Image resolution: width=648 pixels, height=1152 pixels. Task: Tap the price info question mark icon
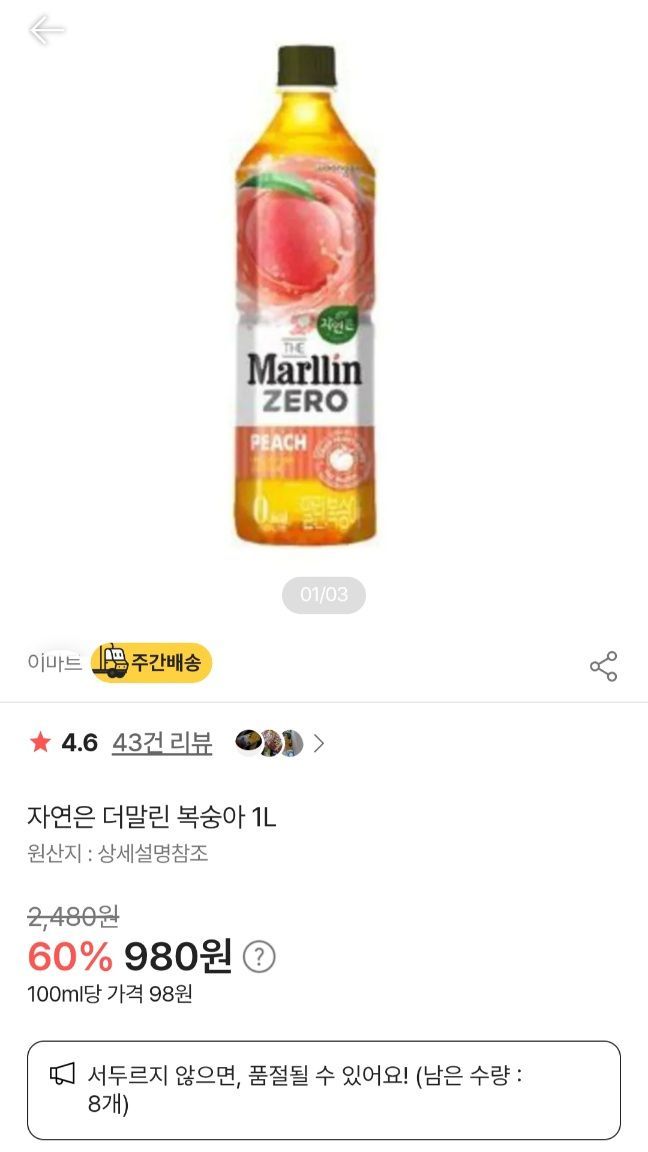(x=259, y=957)
